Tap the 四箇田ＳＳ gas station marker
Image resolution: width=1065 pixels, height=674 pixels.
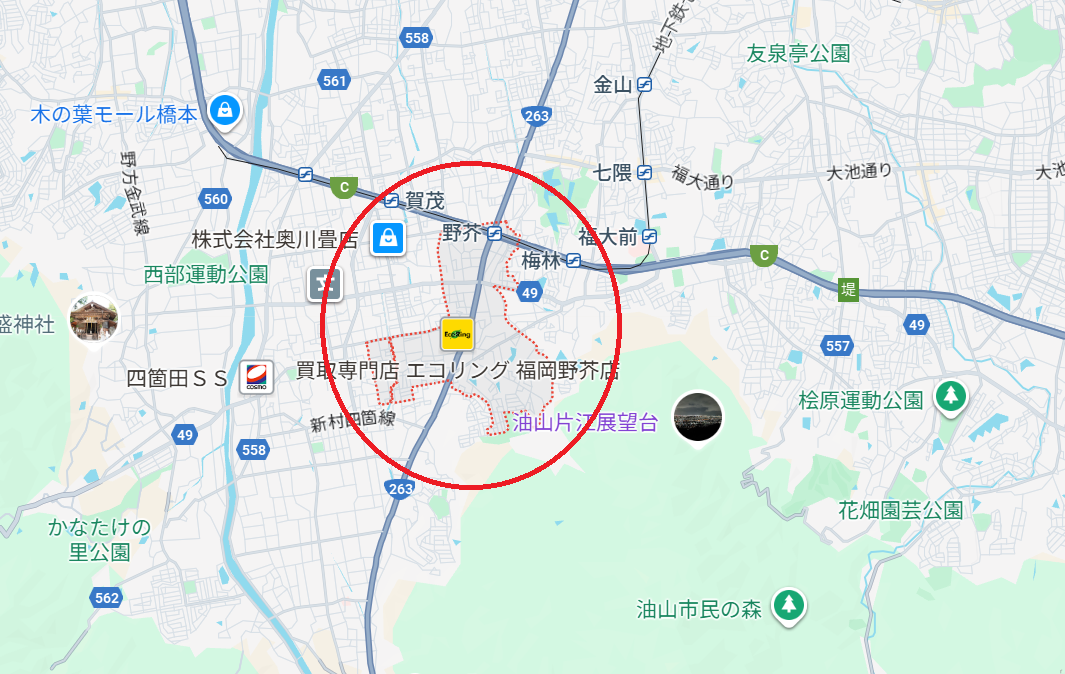[x=255, y=376]
